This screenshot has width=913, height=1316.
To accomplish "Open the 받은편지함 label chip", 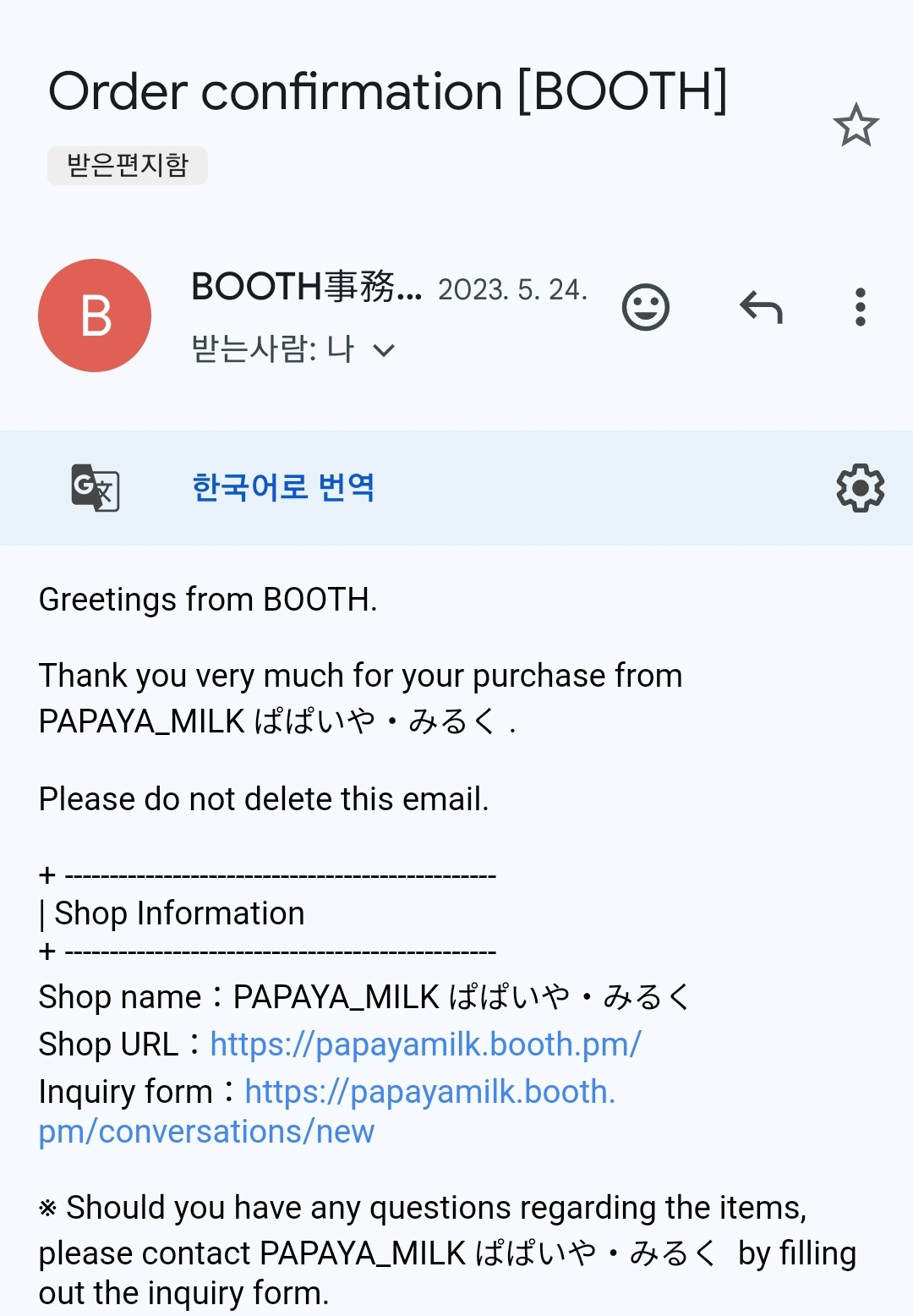I will 127,165.
